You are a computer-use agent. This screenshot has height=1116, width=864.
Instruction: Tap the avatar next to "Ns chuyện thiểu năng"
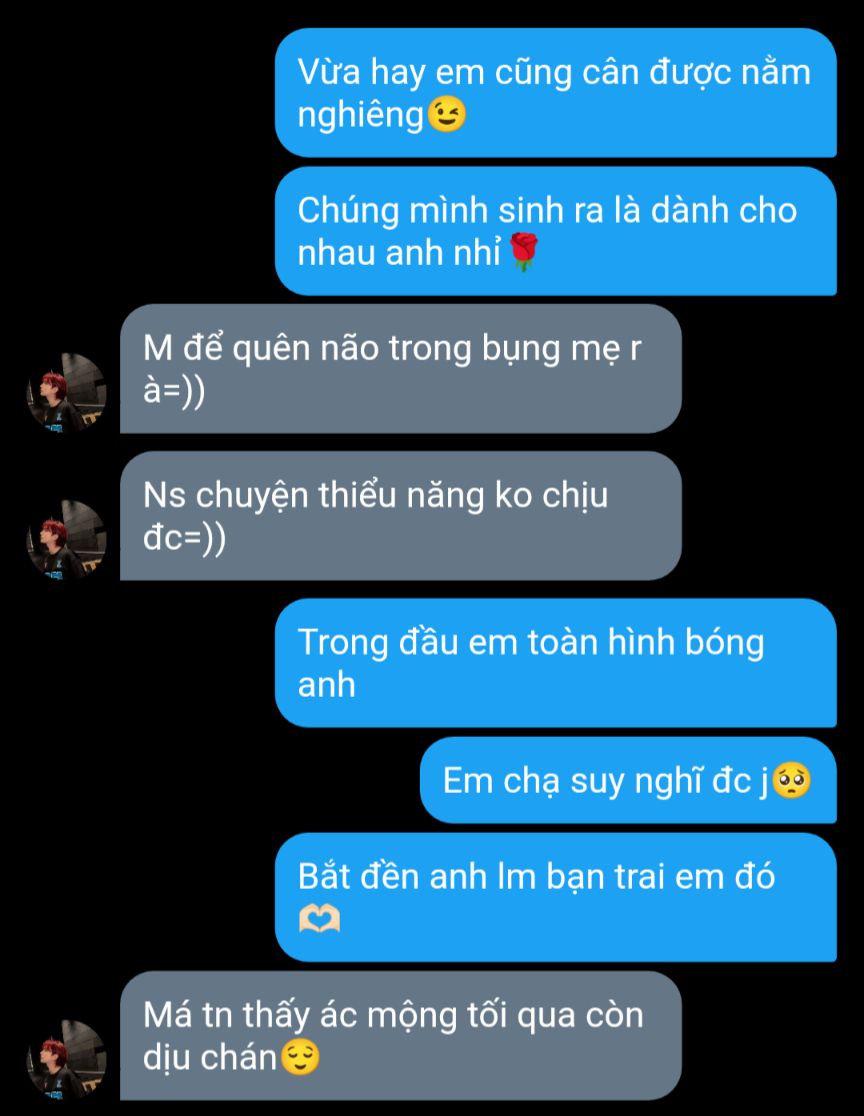(66, 540)
